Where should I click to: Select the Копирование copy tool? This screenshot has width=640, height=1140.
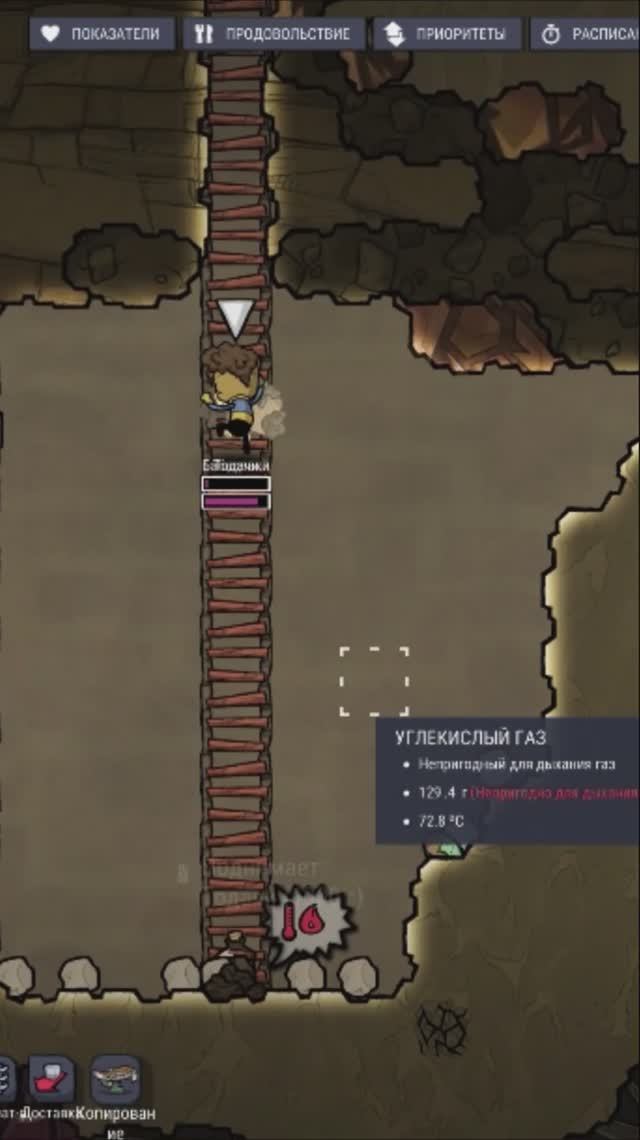coord(116,1080)
